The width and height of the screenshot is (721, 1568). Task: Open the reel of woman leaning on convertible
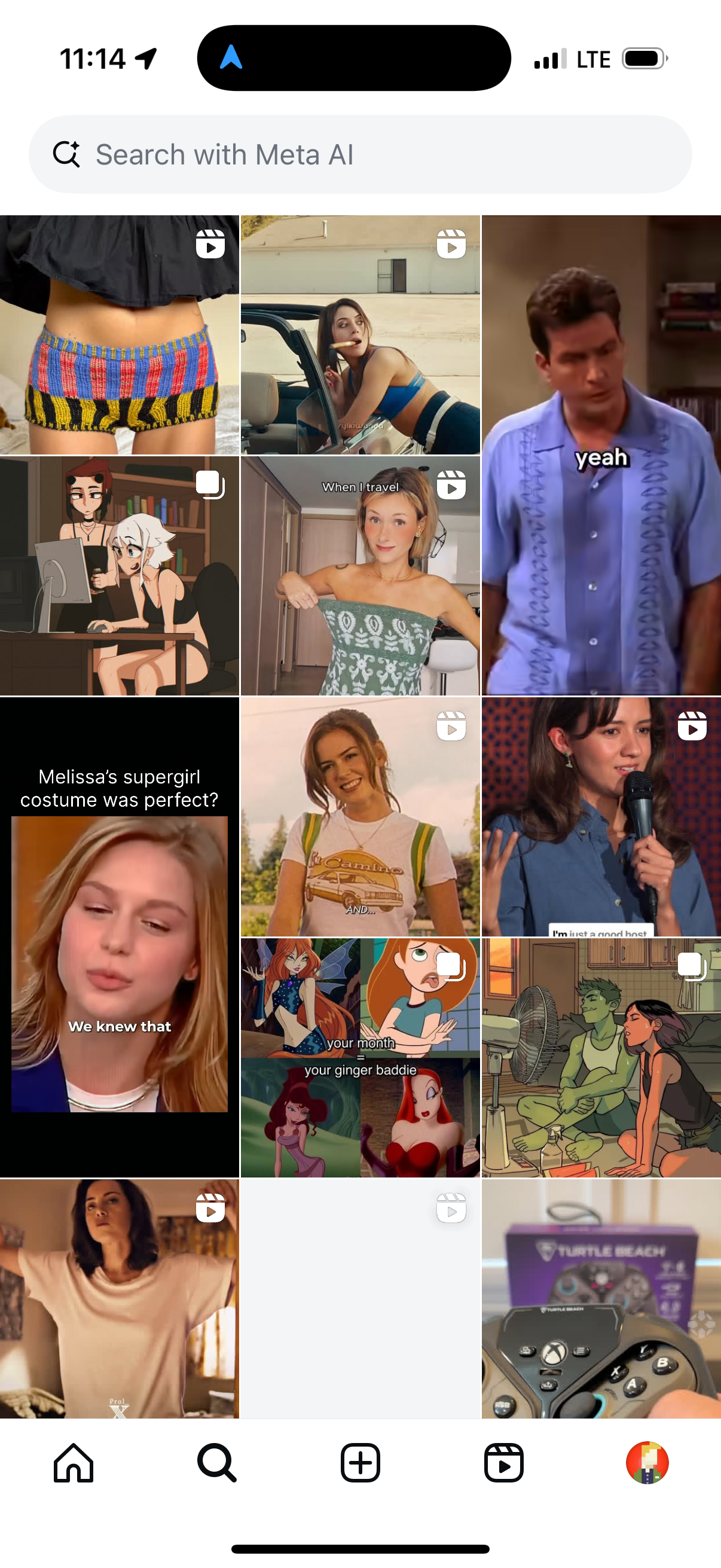click(x=360, y=335)
